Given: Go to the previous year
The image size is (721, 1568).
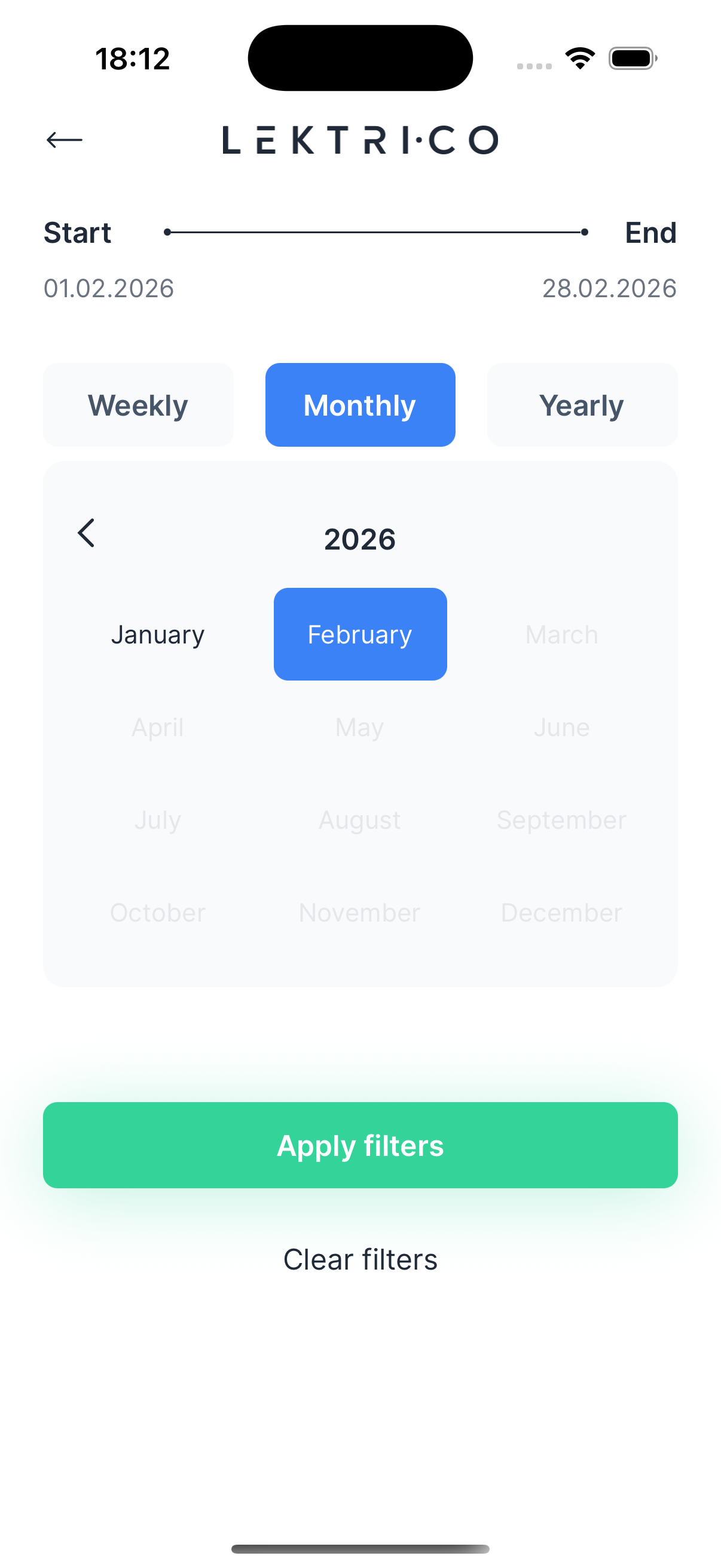Looking at the screenshot, I should tap(87, 533).
